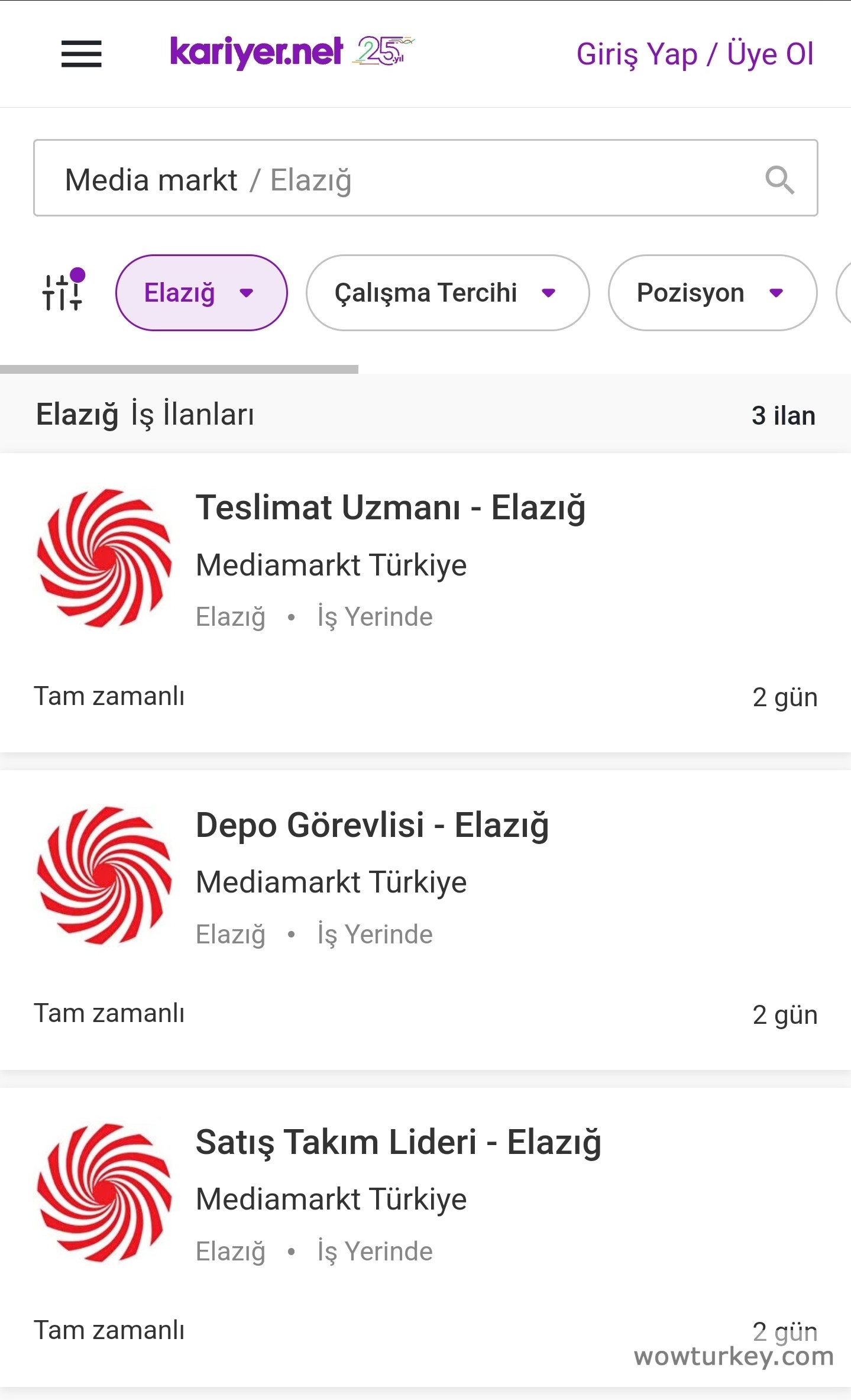Open the hamburger drawer menu
The height and width of the screenshot is (1400, 851).
[x=82, y=54]
